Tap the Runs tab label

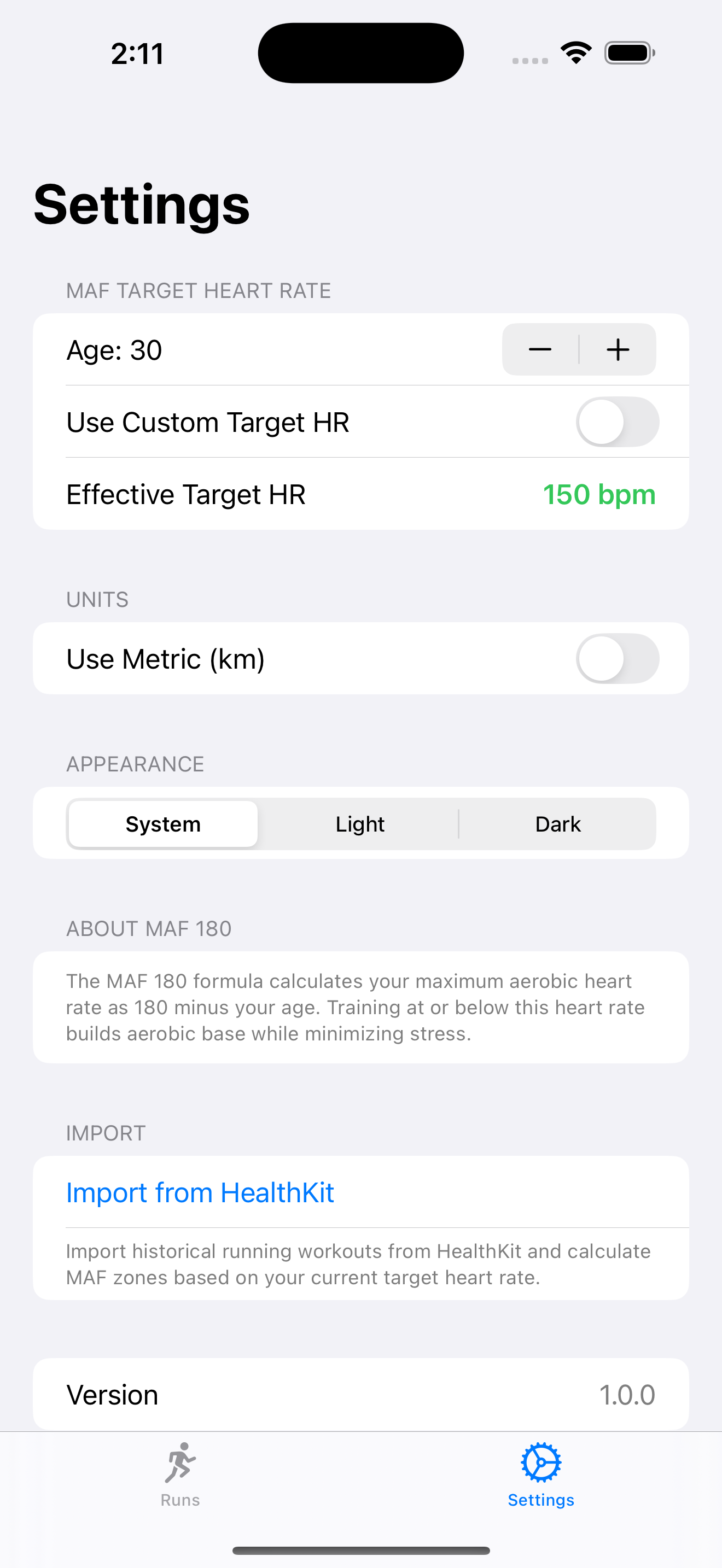pos(179,1500)
